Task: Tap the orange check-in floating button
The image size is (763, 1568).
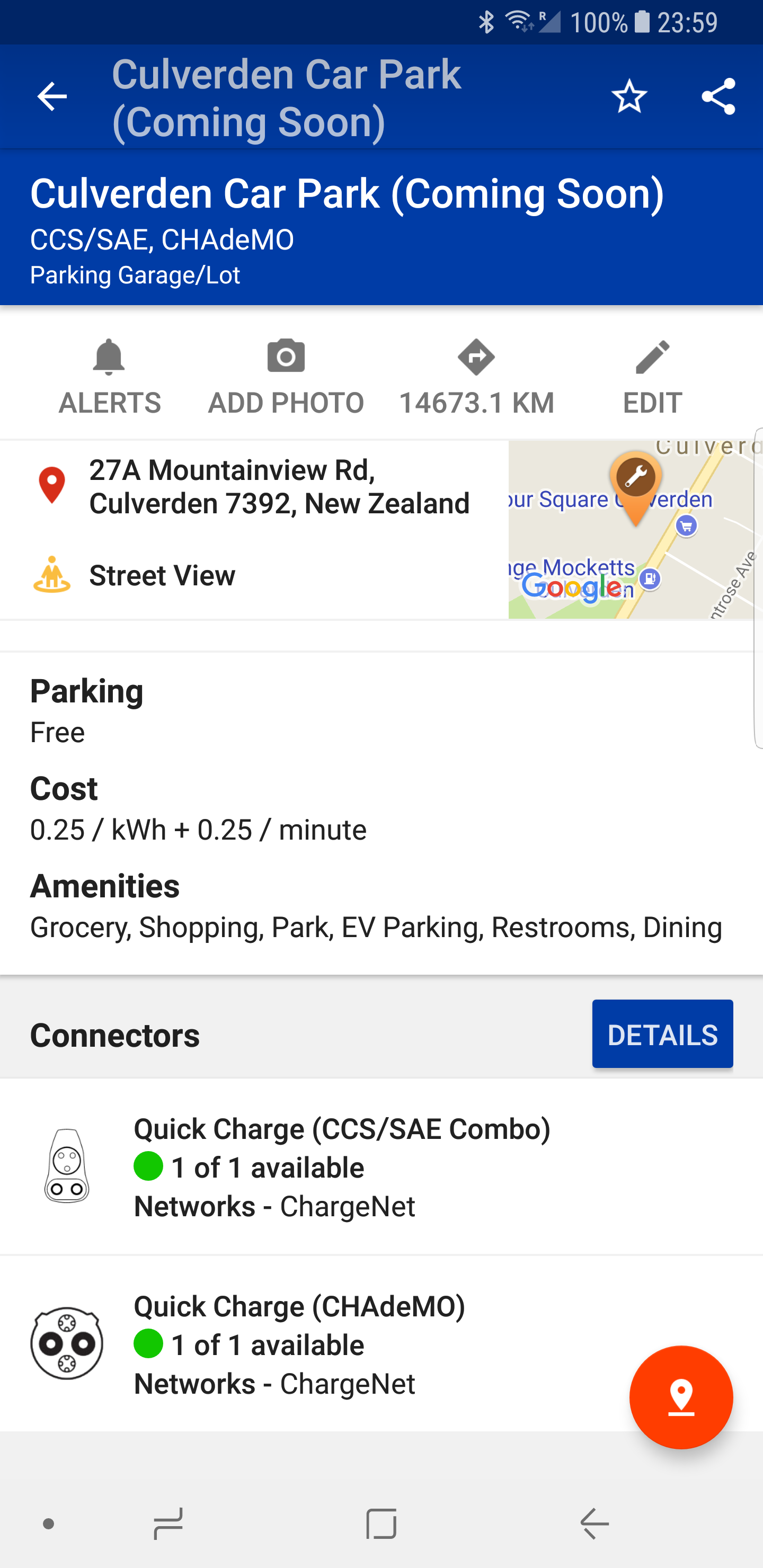Action: 681,1397
